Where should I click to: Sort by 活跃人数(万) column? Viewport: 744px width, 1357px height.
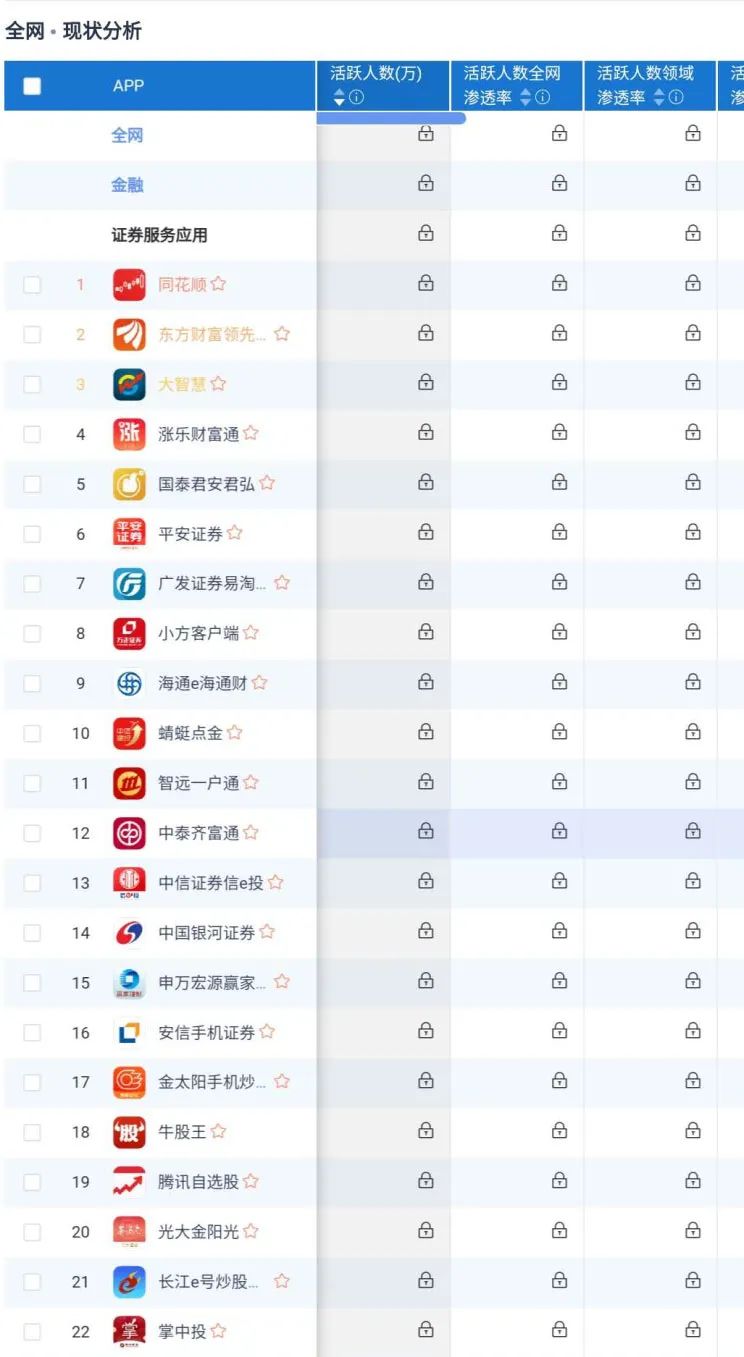(x=339, y=98)
